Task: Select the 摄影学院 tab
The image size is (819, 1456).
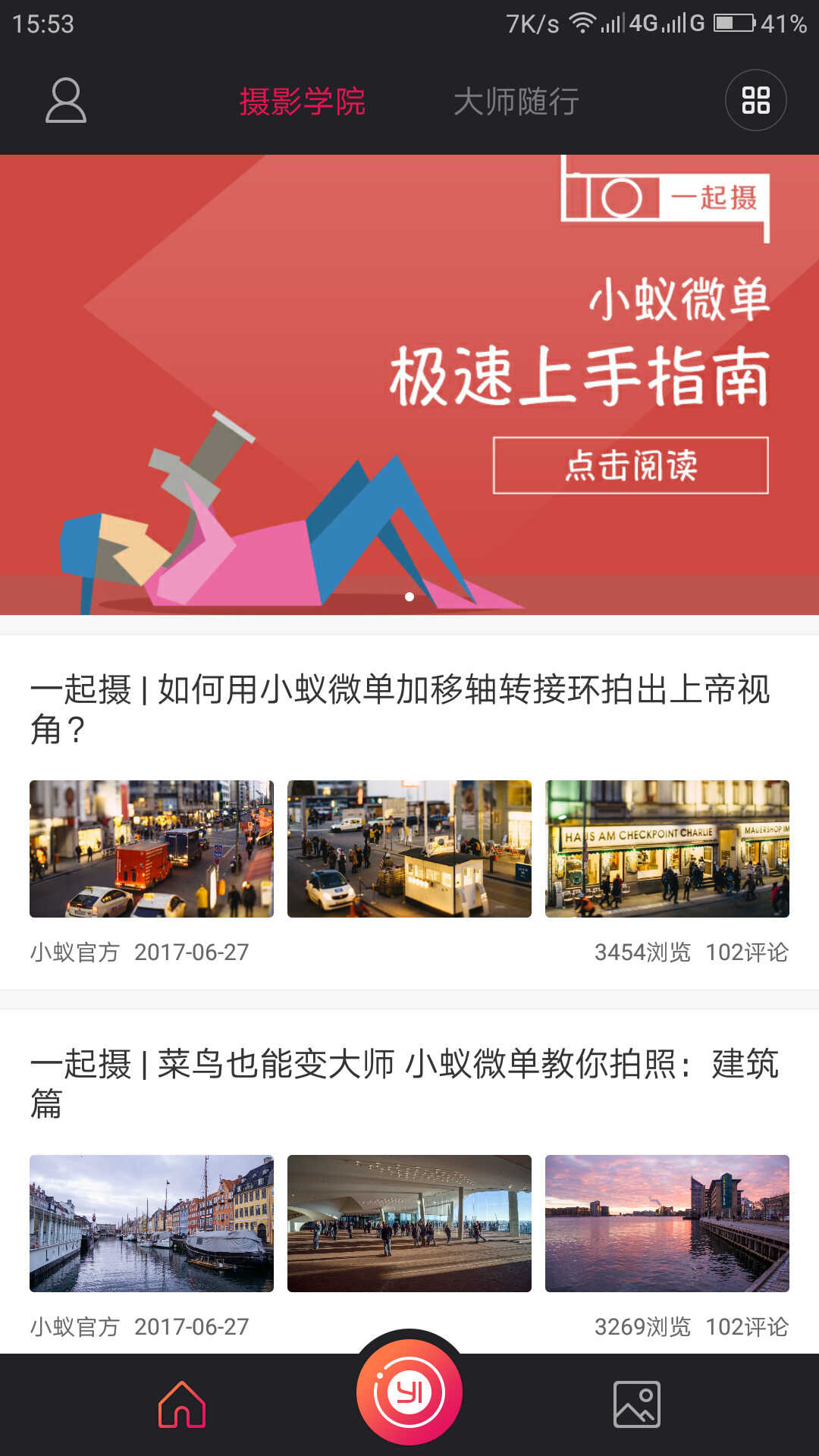Action: pyautogui.click(x=303, y=102)
